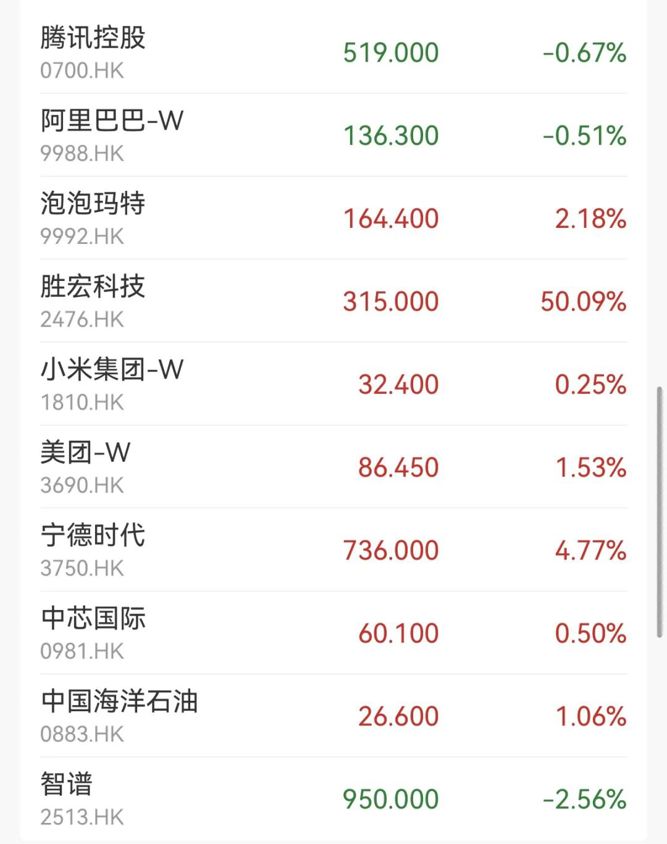View 宁德时代 3750.HK quote
Image resolution: width=667 pixels, height=844 pixels.
click(x=333, y=550)
